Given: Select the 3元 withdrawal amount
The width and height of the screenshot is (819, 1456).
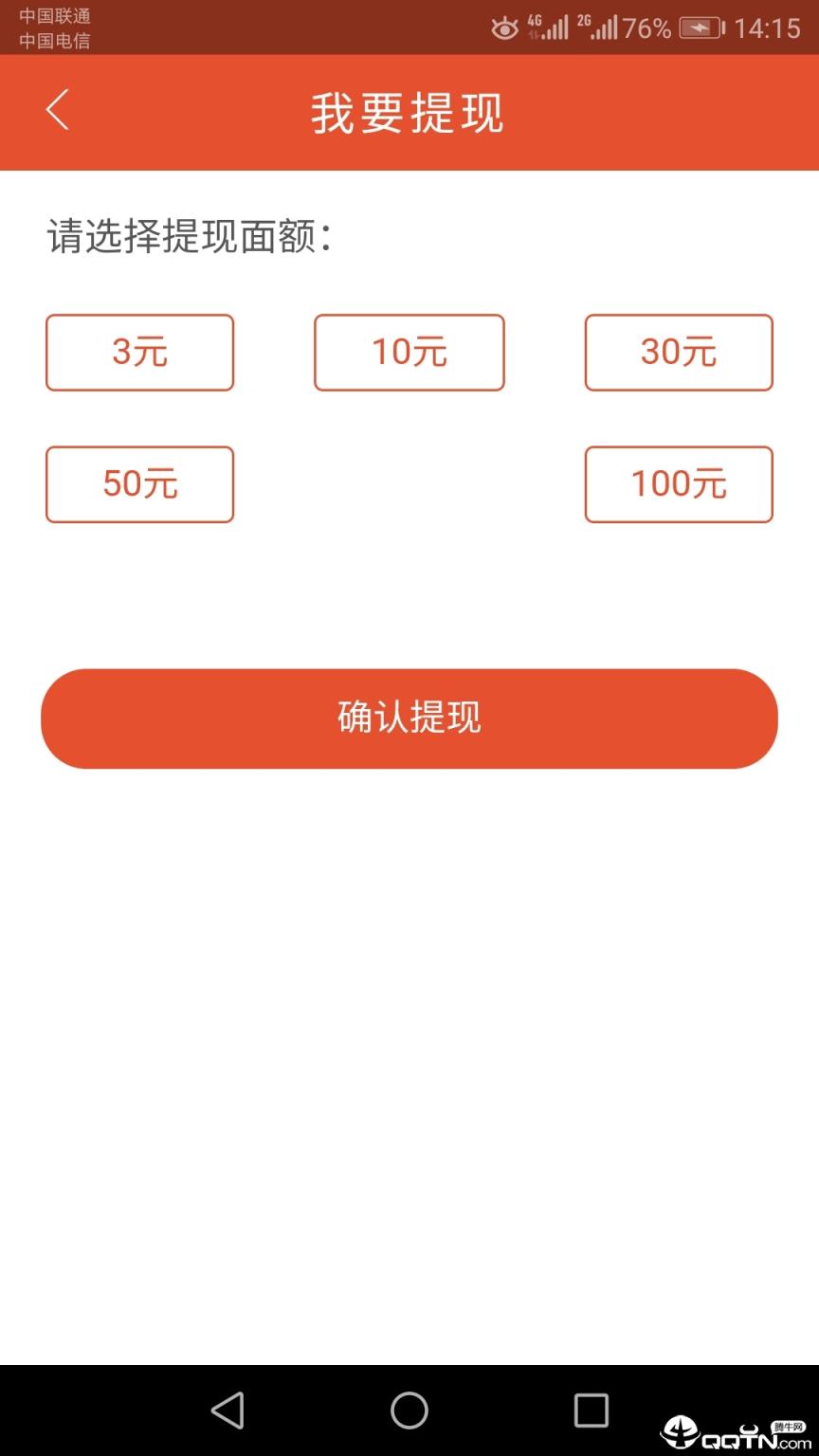Looking at the screenshot, I should click(138, 352).
